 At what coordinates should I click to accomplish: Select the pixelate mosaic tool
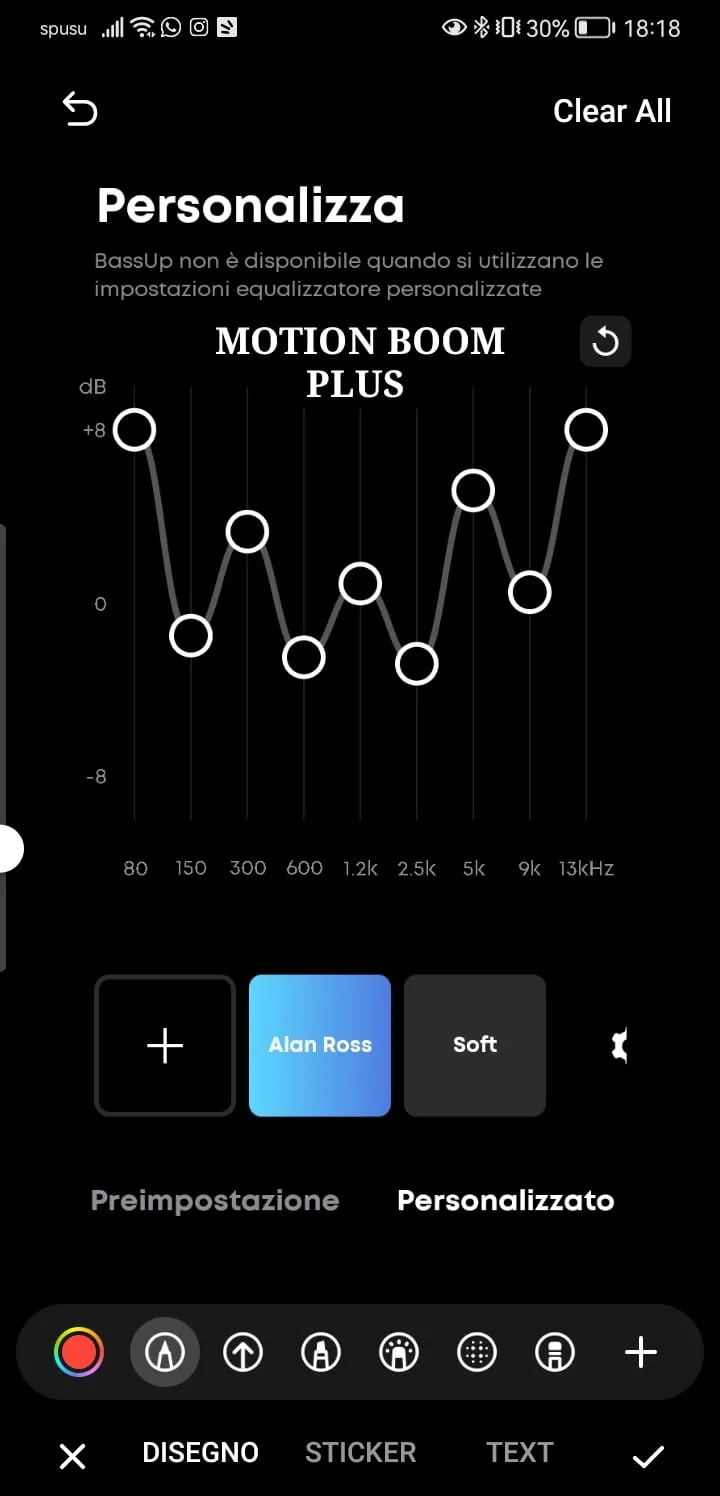pyautogui.click(x=477, y=1353)
